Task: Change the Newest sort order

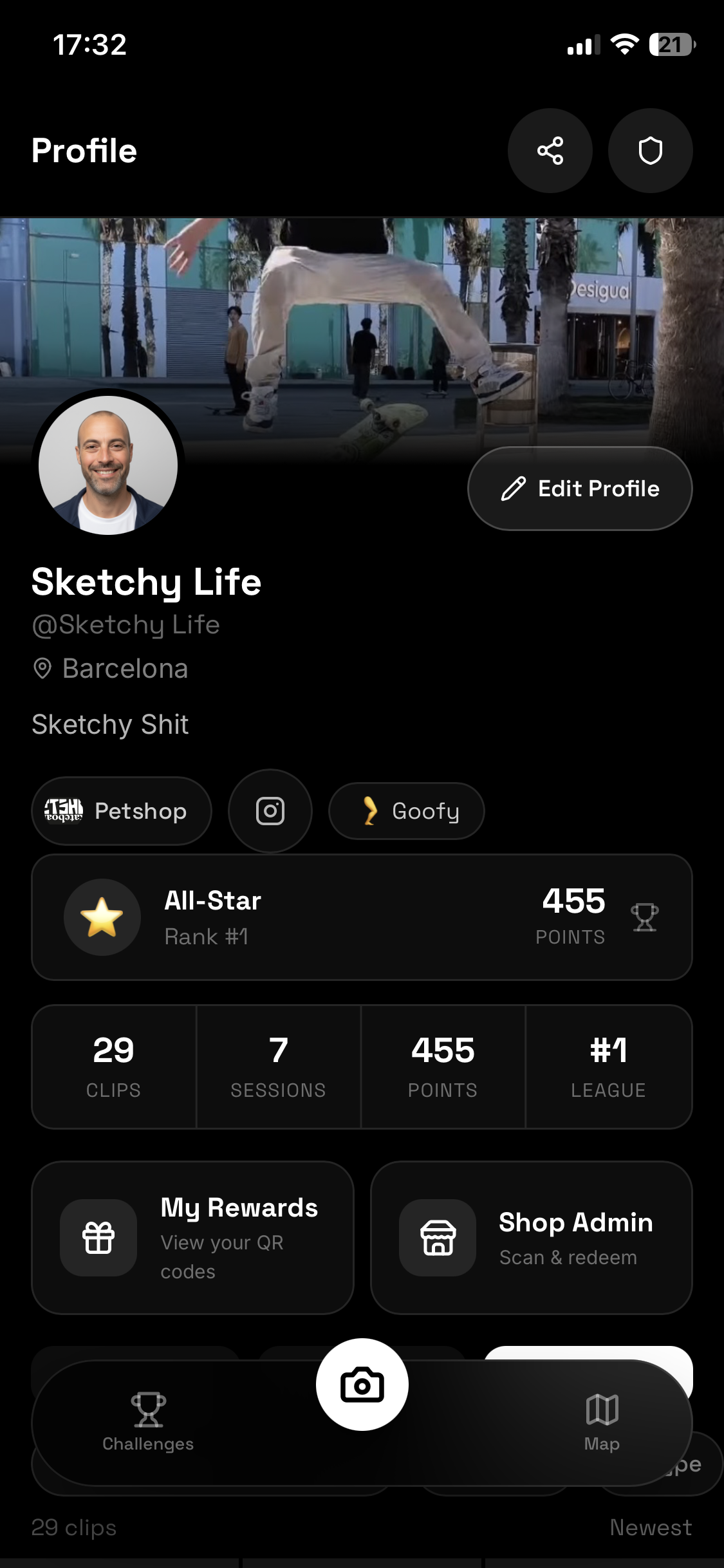Action: 651,1527
